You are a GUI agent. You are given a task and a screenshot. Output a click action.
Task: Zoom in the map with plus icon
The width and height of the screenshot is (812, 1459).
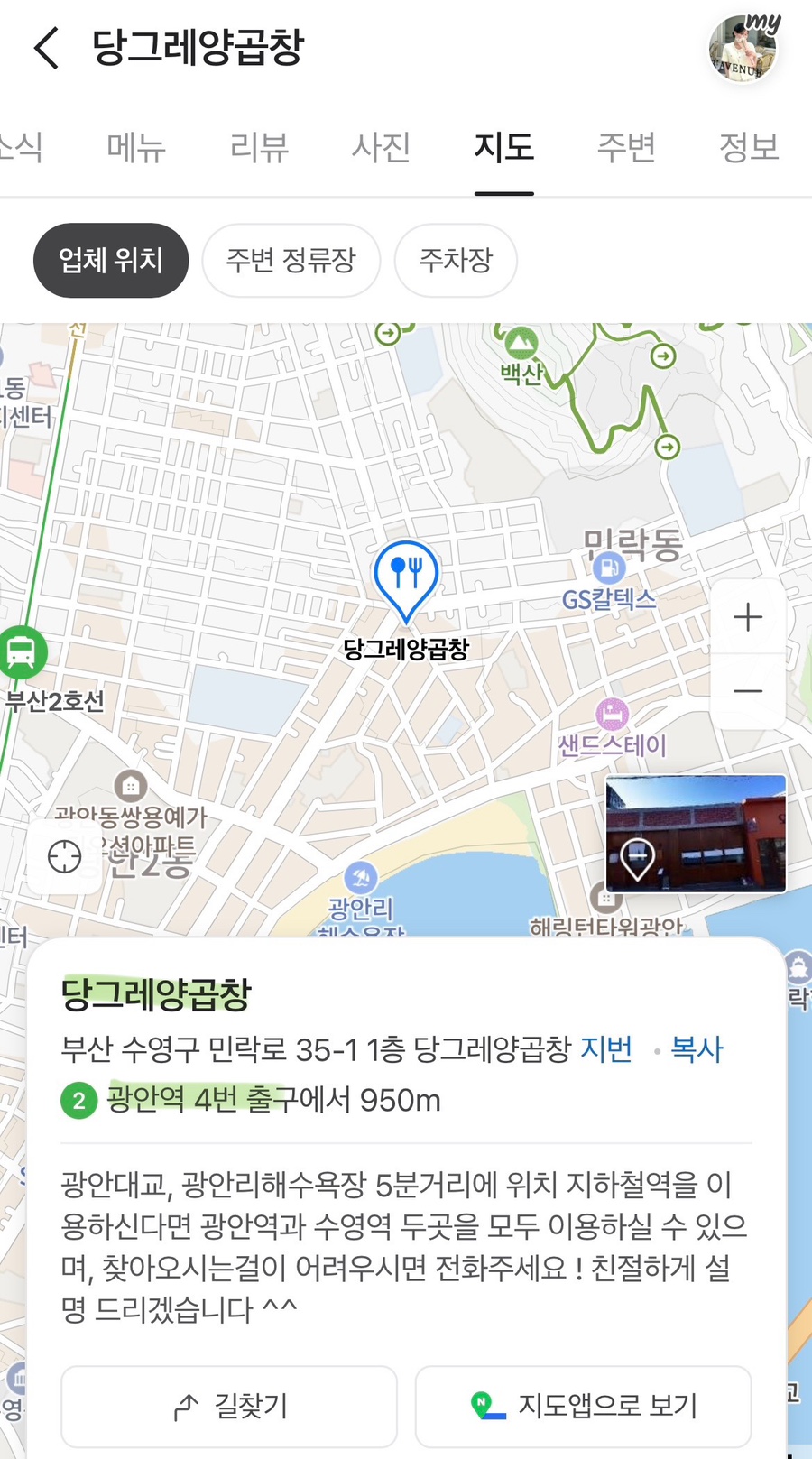[748, 617]
